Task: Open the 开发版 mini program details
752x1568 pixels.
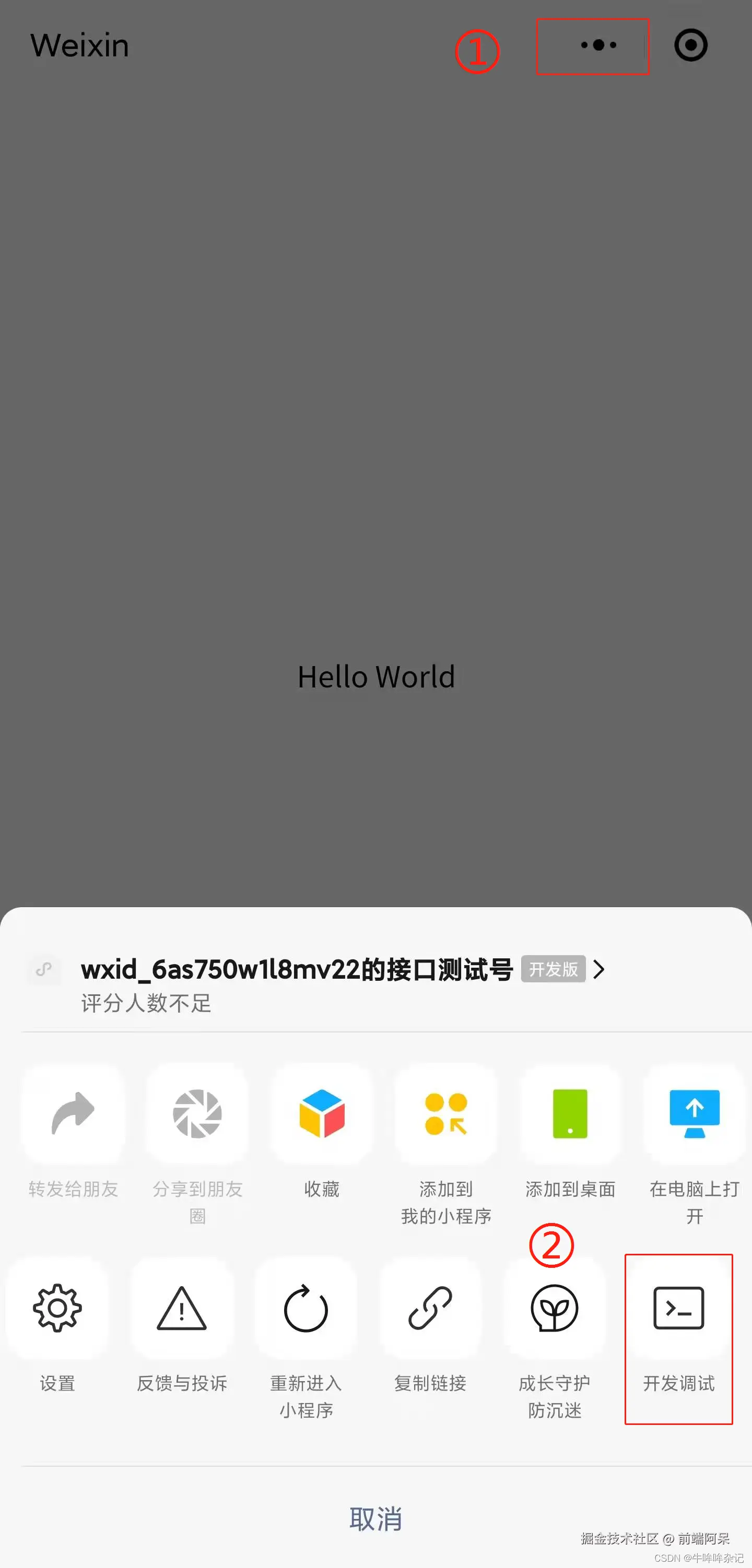Action: pyautogui.click(x=598, y=968)
